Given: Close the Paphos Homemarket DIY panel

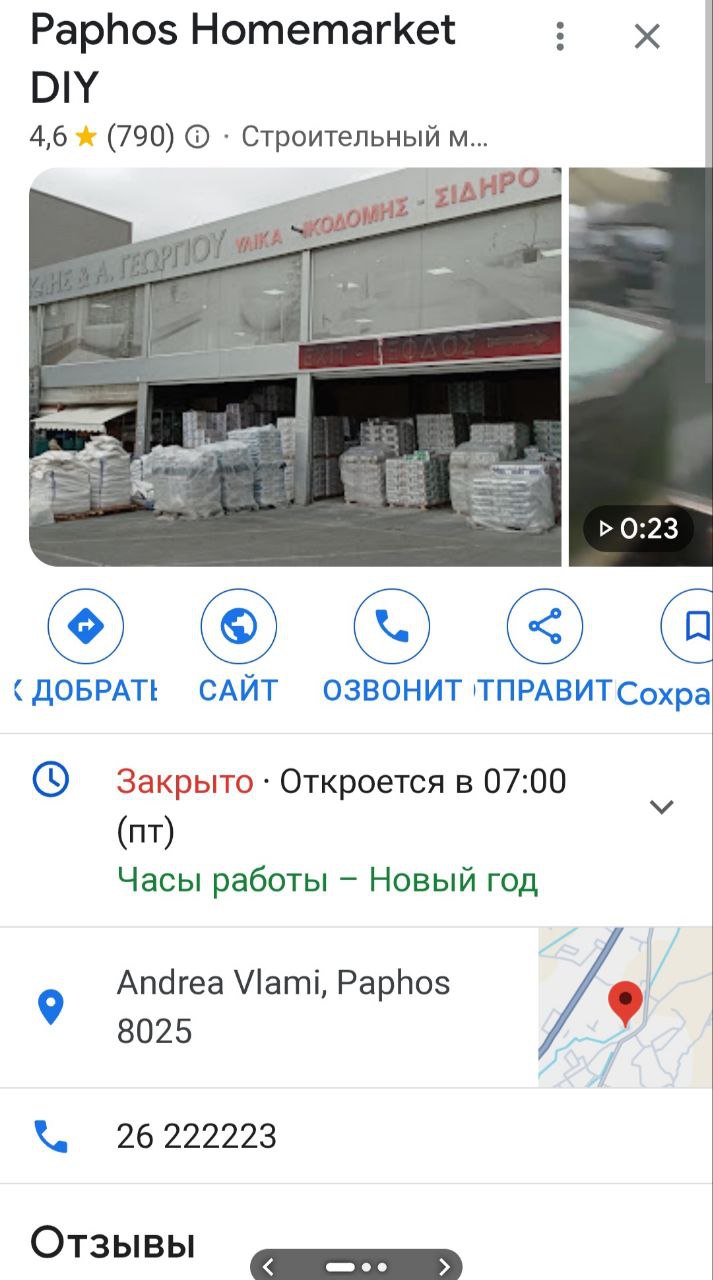Looking at the screenshot, I should point(647,37).
